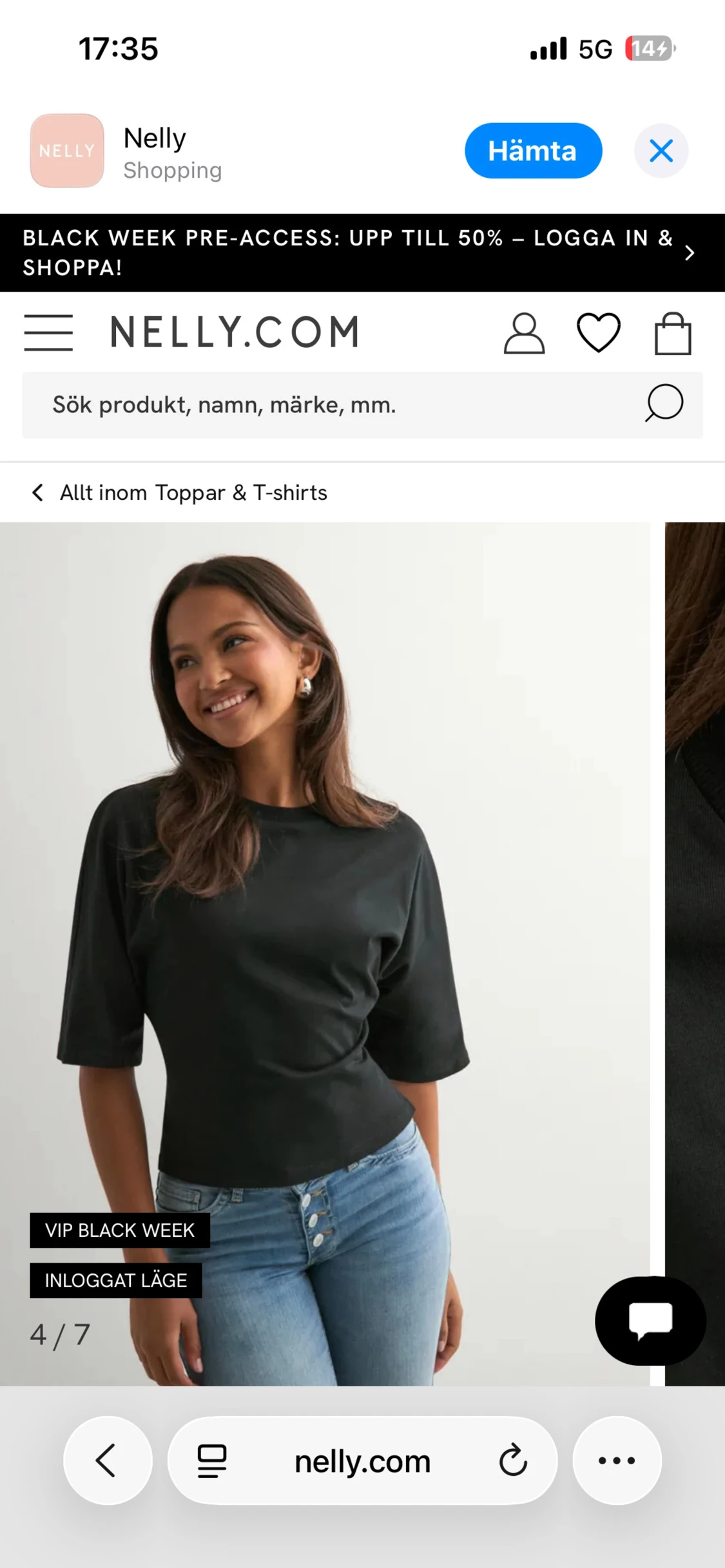Screen dimensions: 725x1568
Task: Open the Black Week pre-access promo banner
Action: pyautogui.click(x=362, y=253)
